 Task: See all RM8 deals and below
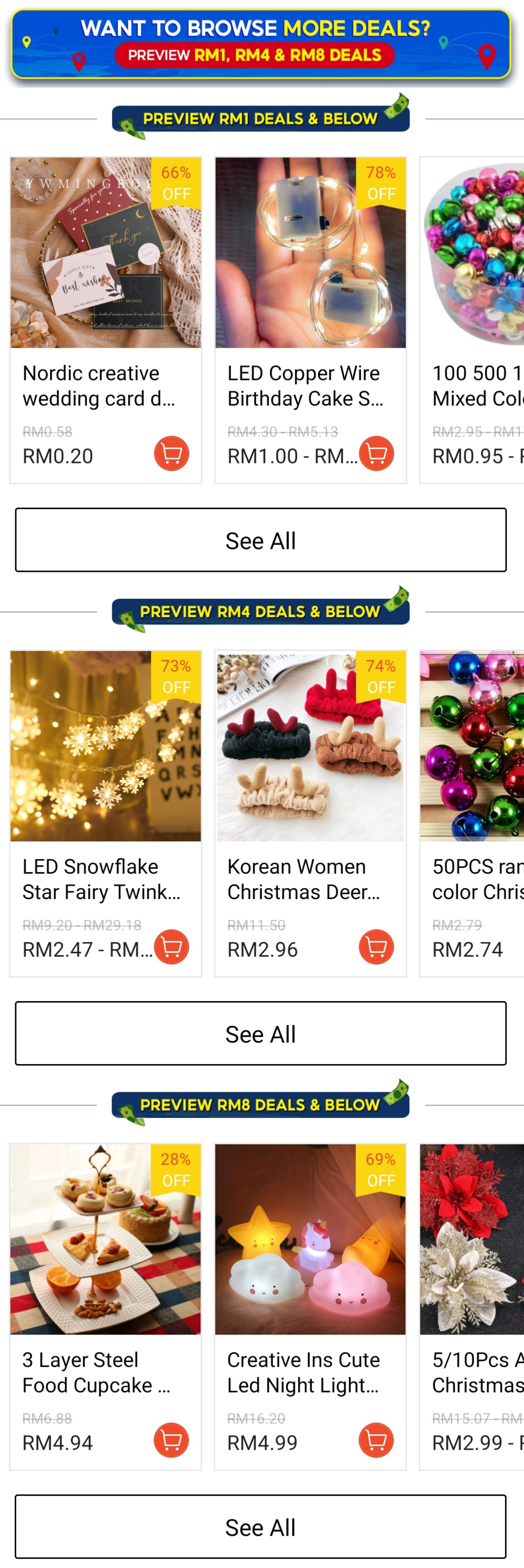[x=261, y=1526]
